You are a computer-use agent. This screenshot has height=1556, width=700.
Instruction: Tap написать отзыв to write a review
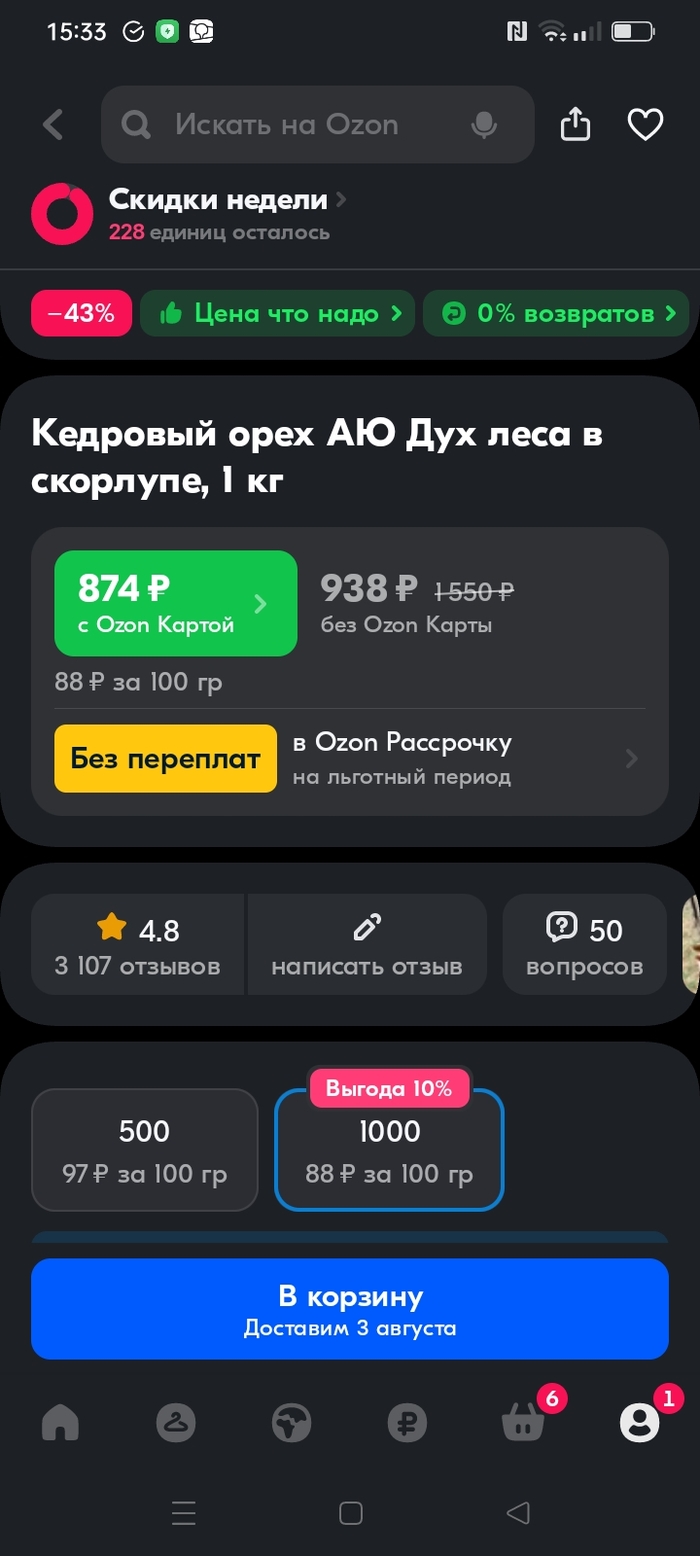click(x=367, y=945)
